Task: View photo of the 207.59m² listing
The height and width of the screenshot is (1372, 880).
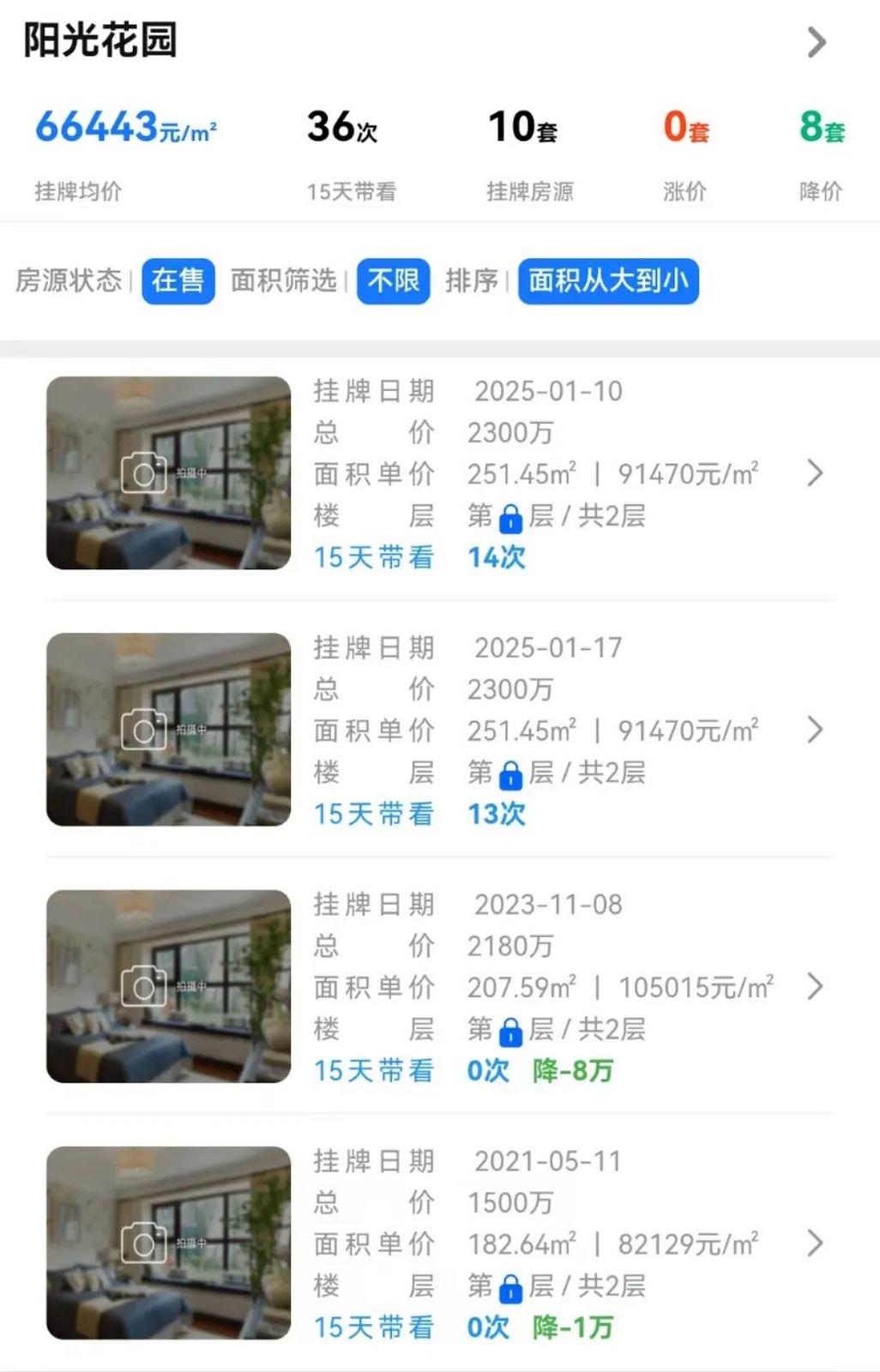Action: 168,986
